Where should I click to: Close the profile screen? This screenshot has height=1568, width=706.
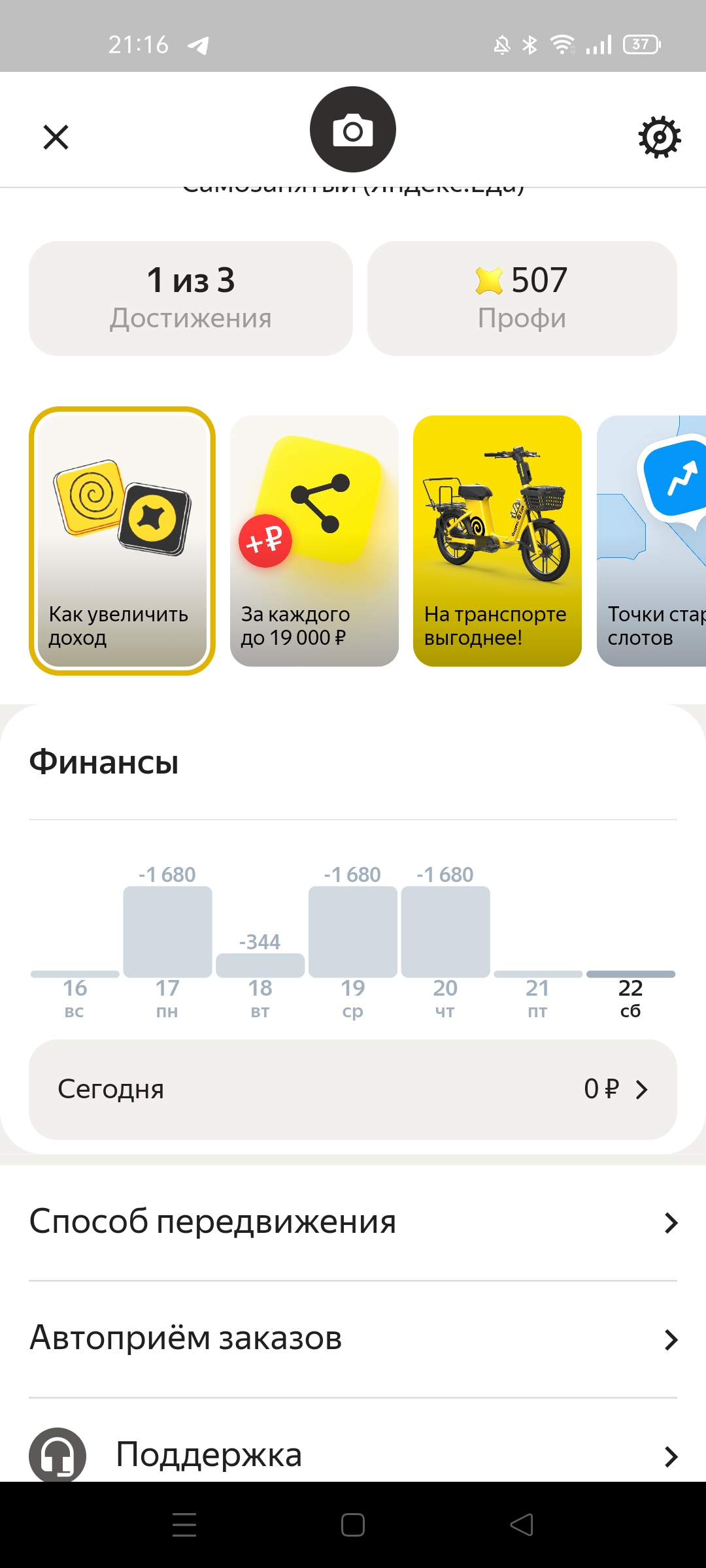pos(56,137)
